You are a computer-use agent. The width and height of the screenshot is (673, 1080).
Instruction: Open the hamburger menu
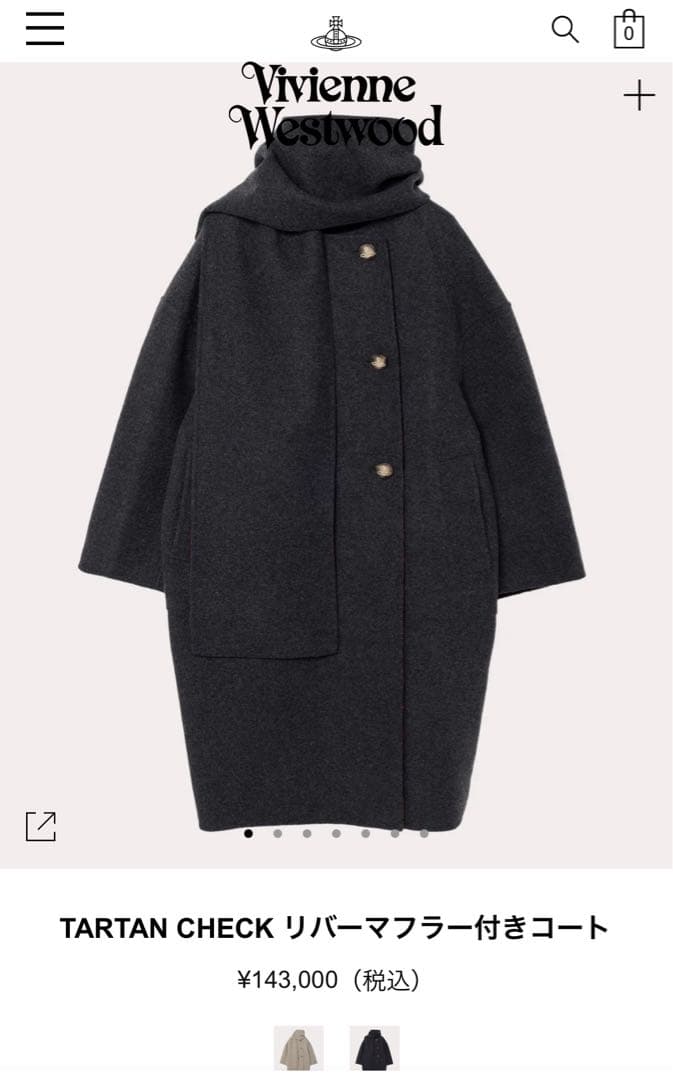[45, 29]
